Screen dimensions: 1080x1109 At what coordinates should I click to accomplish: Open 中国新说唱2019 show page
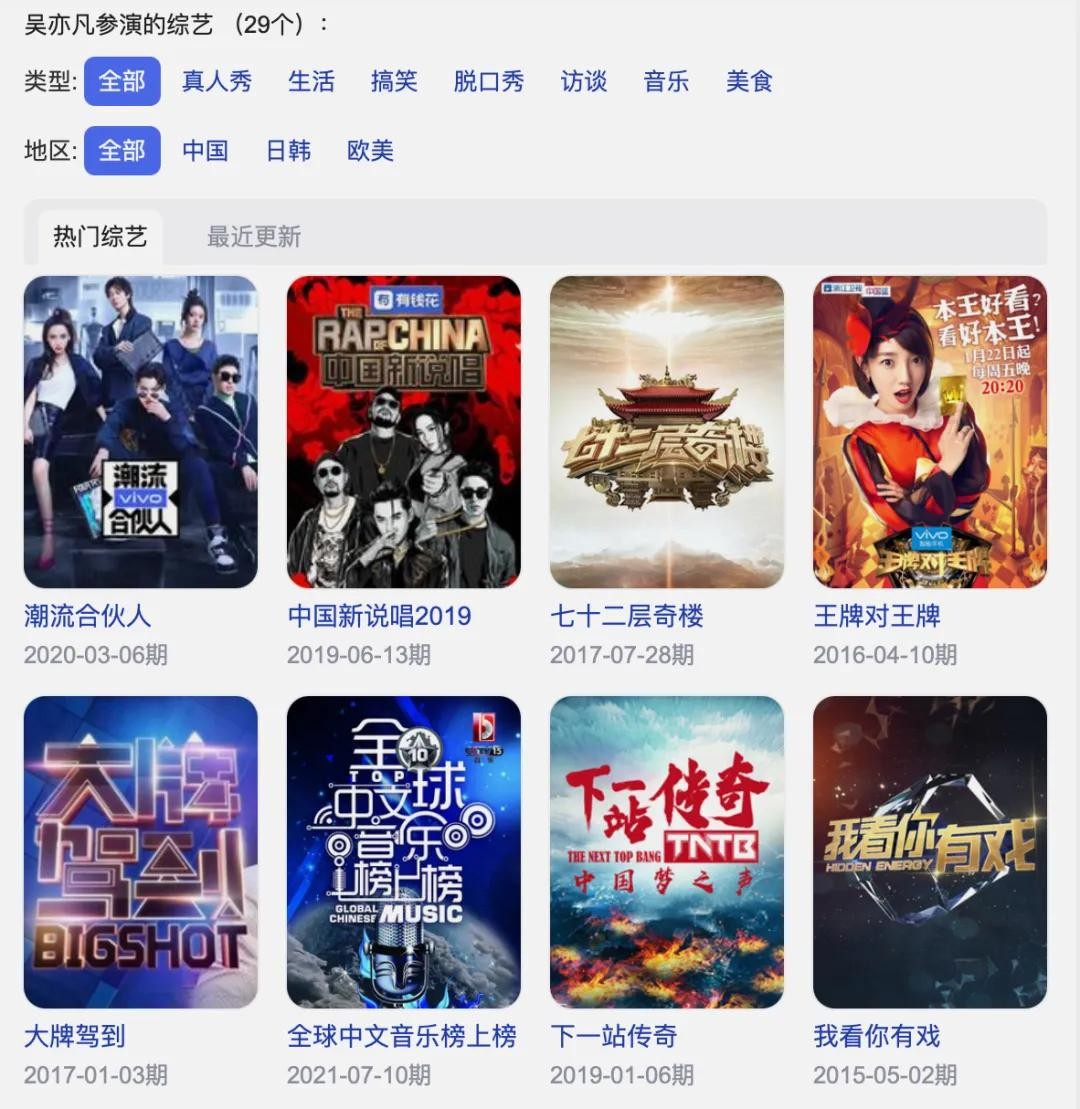coord(404,432)
